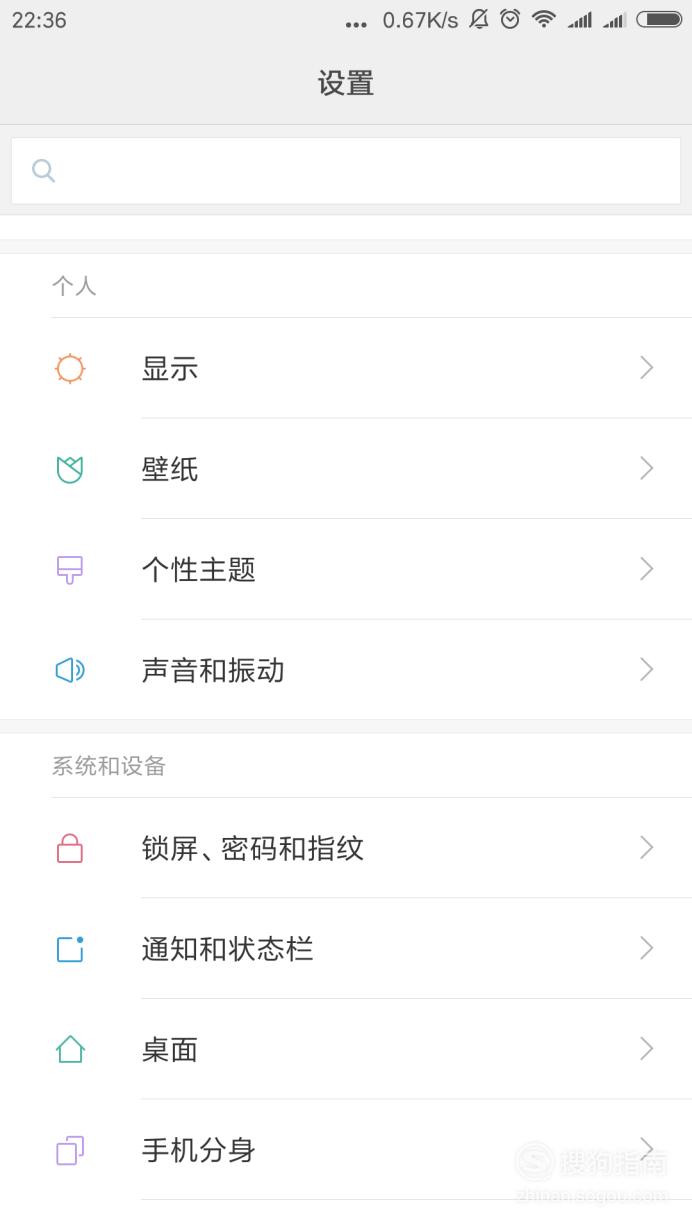Open 显示 display settings
The image size is (692, 1230).
[346, 368]
